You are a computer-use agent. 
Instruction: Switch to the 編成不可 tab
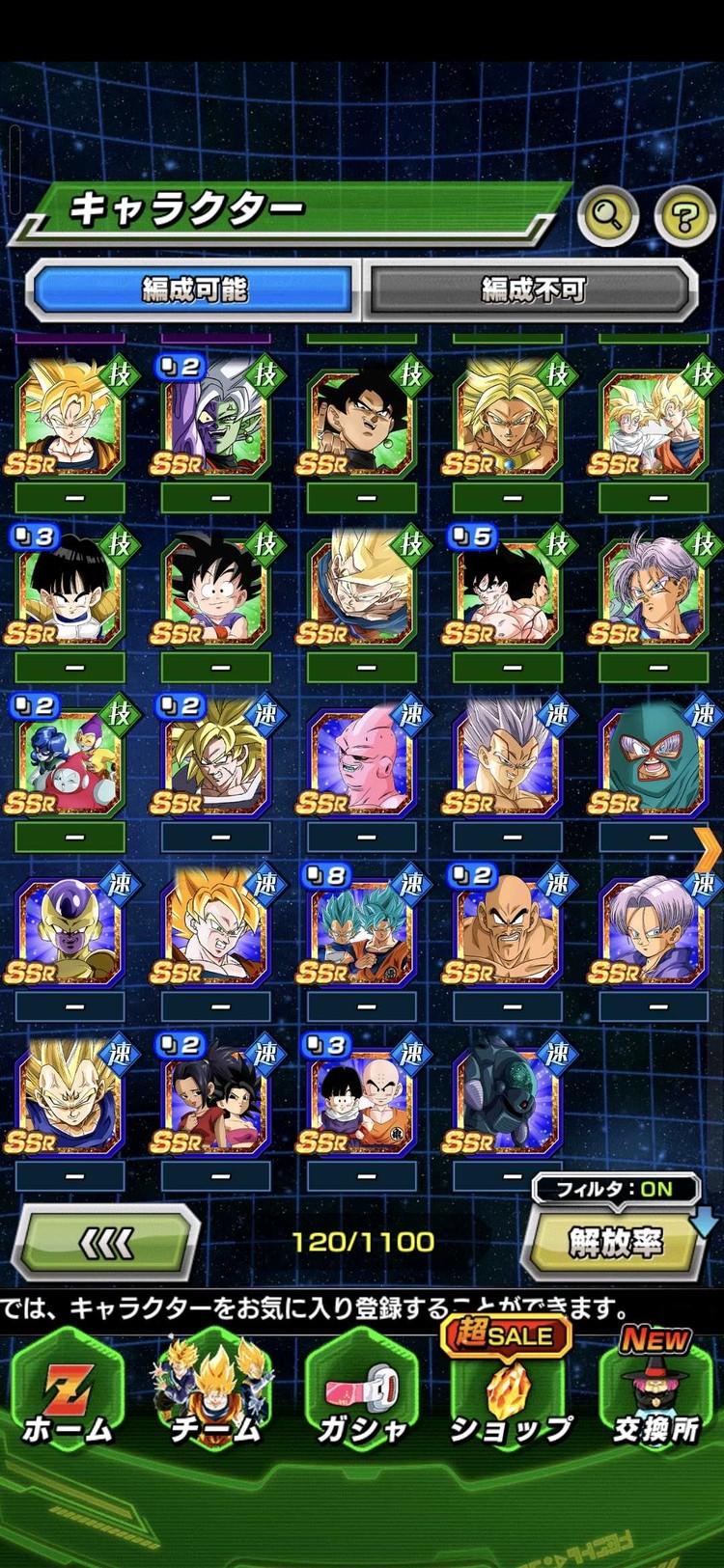click(531, 289)
